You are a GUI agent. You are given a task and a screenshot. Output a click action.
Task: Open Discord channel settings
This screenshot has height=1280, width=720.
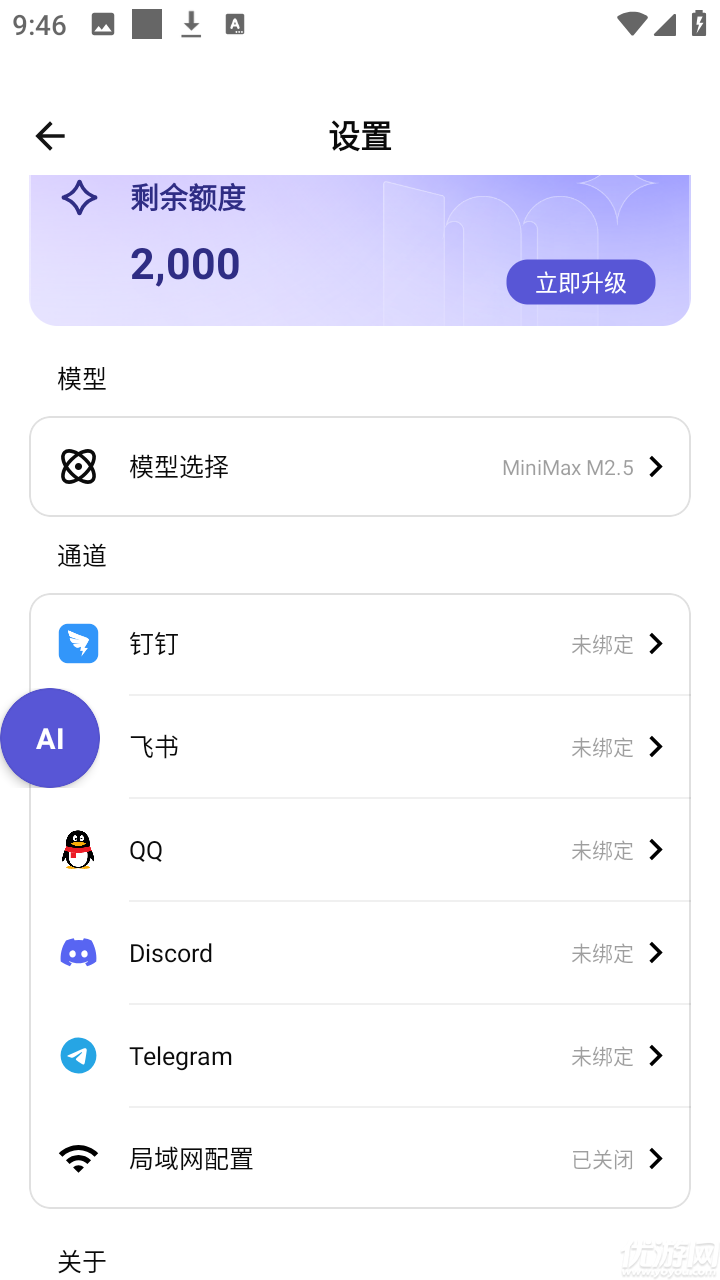point(360,953)
